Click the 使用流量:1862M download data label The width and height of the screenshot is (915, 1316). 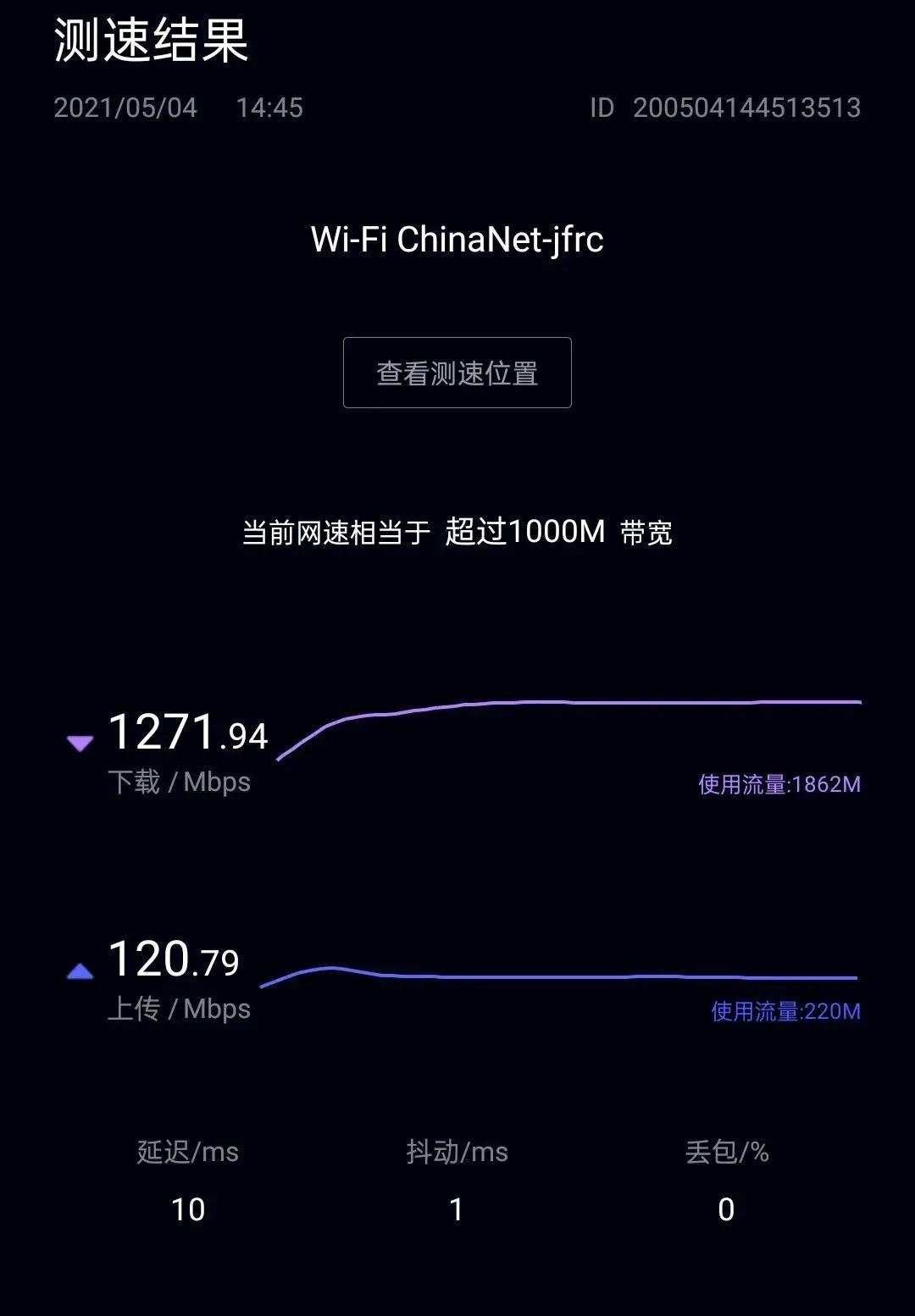780,782
